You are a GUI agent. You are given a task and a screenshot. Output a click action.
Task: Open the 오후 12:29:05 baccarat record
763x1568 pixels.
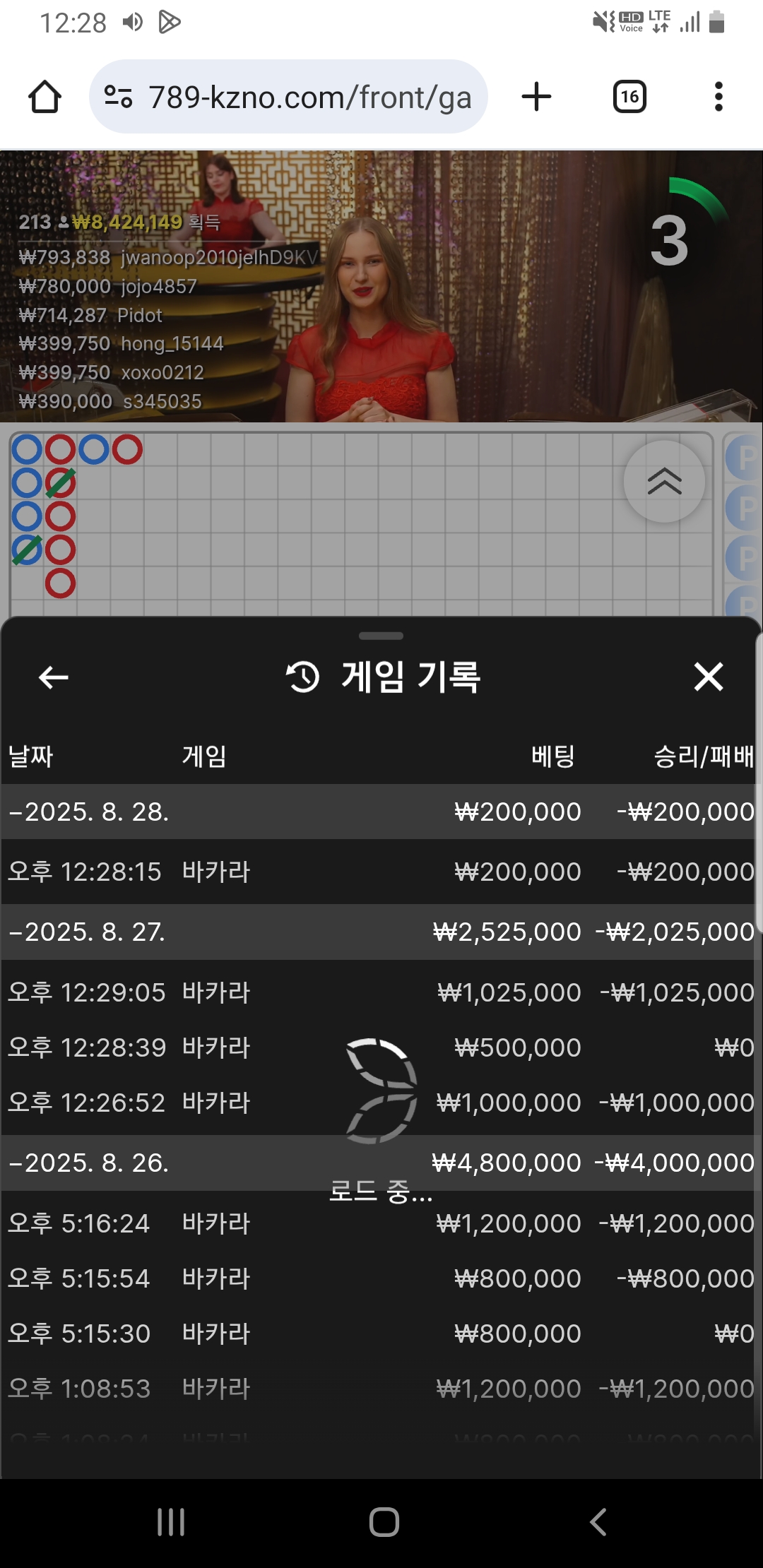[380, 992]
